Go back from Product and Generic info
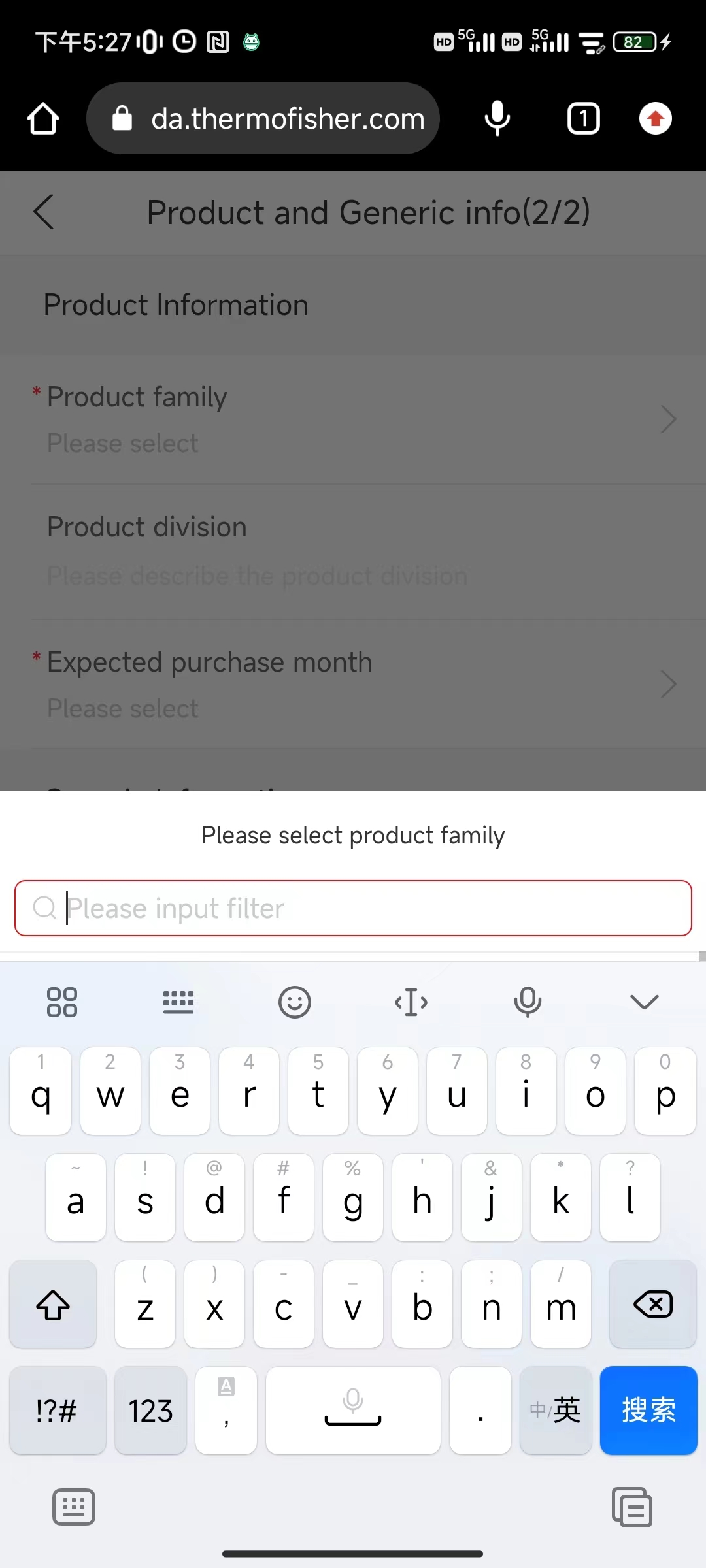The width and height of the screenshot is (706, 1568). (x=43, y=212)
